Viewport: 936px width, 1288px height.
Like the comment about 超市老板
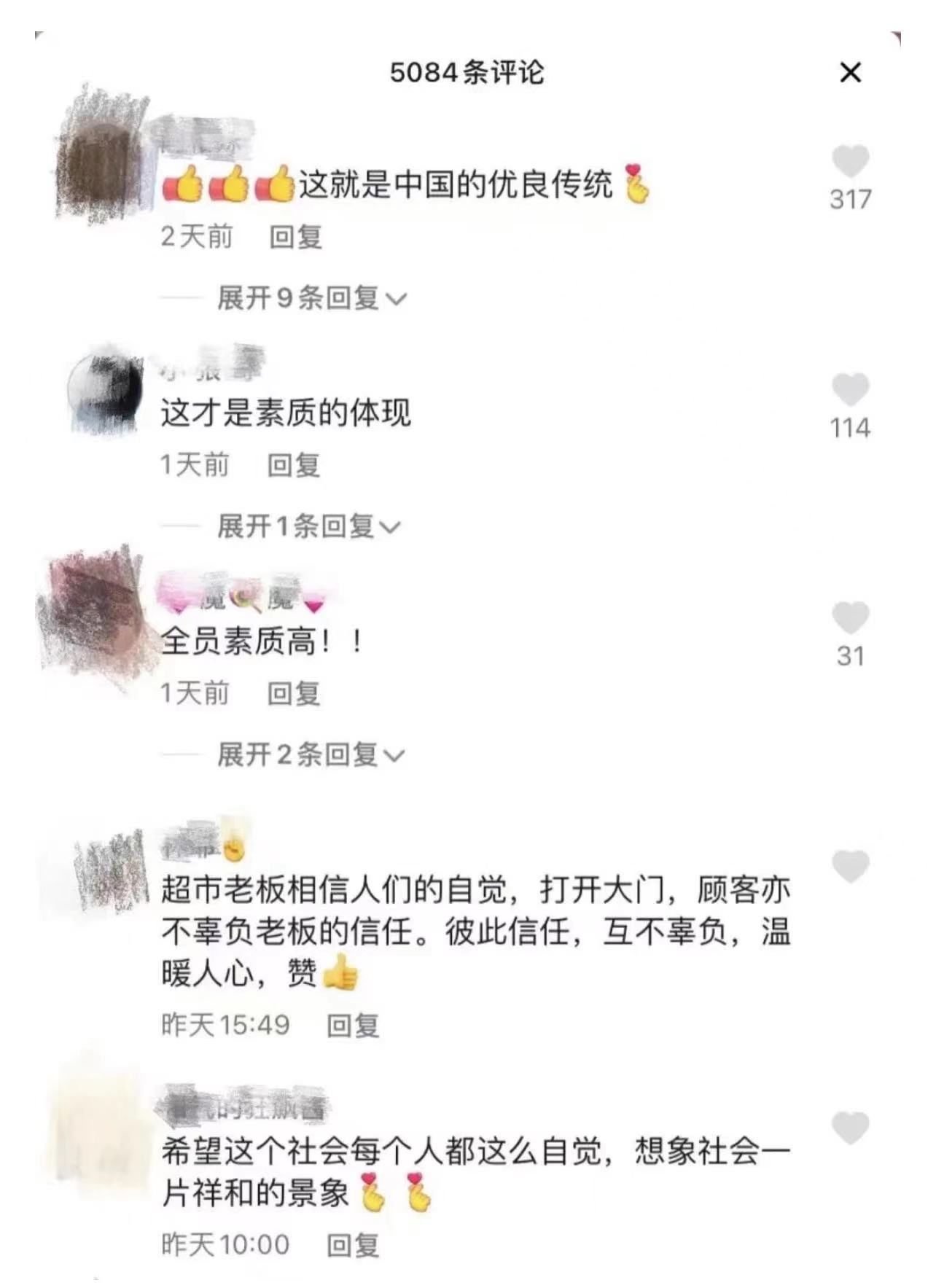click(850, 866)
